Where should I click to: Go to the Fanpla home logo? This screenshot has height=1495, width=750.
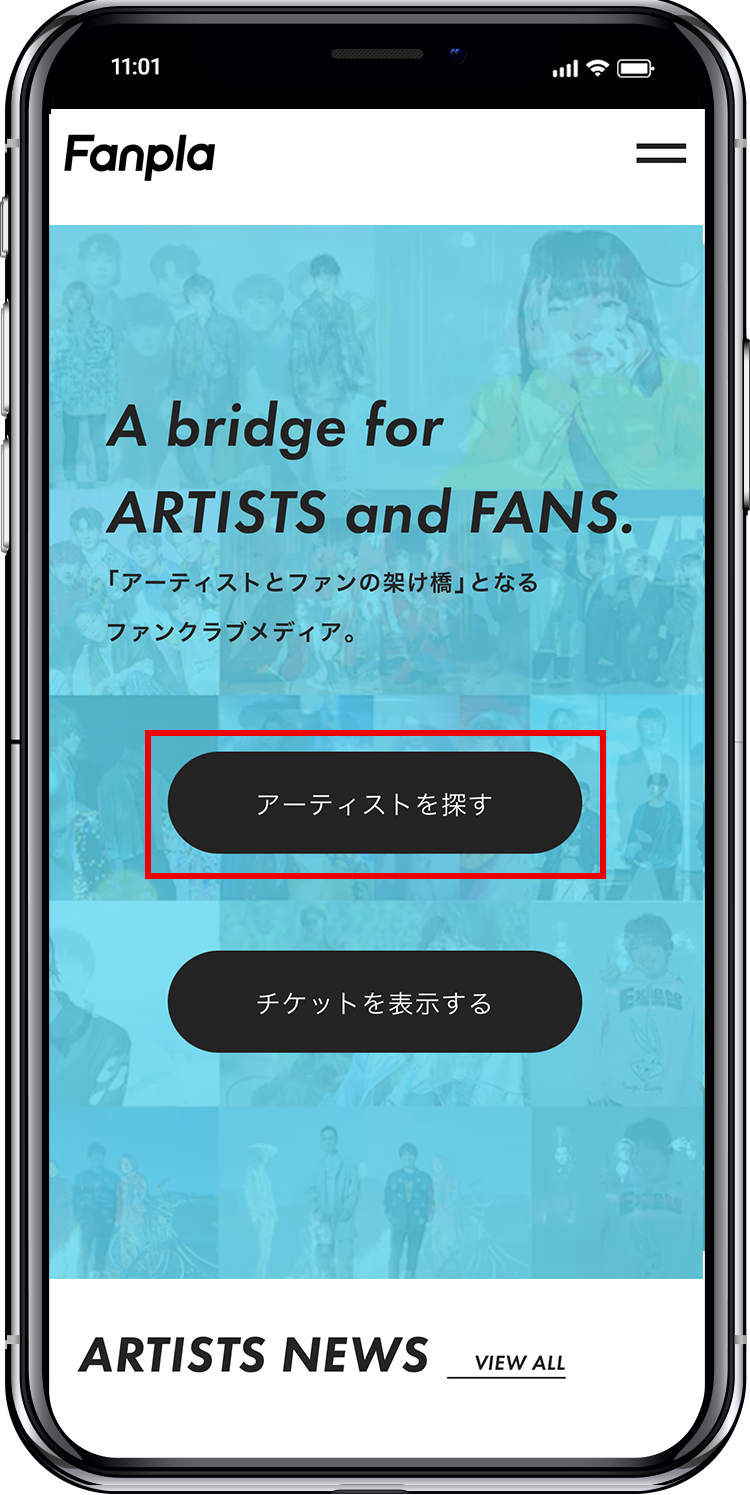[x=140, y=156]
